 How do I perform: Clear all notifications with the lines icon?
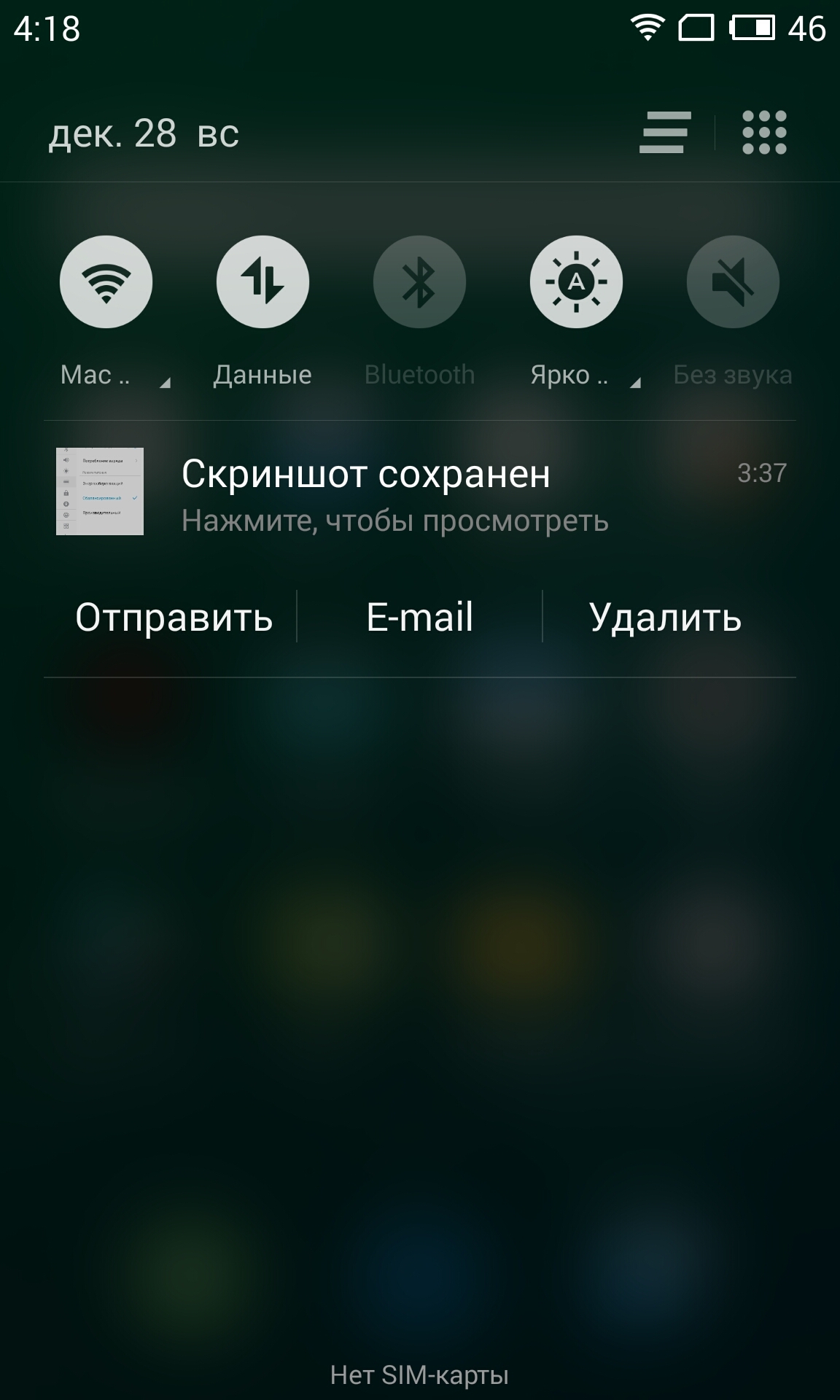(x=664, y=133)
